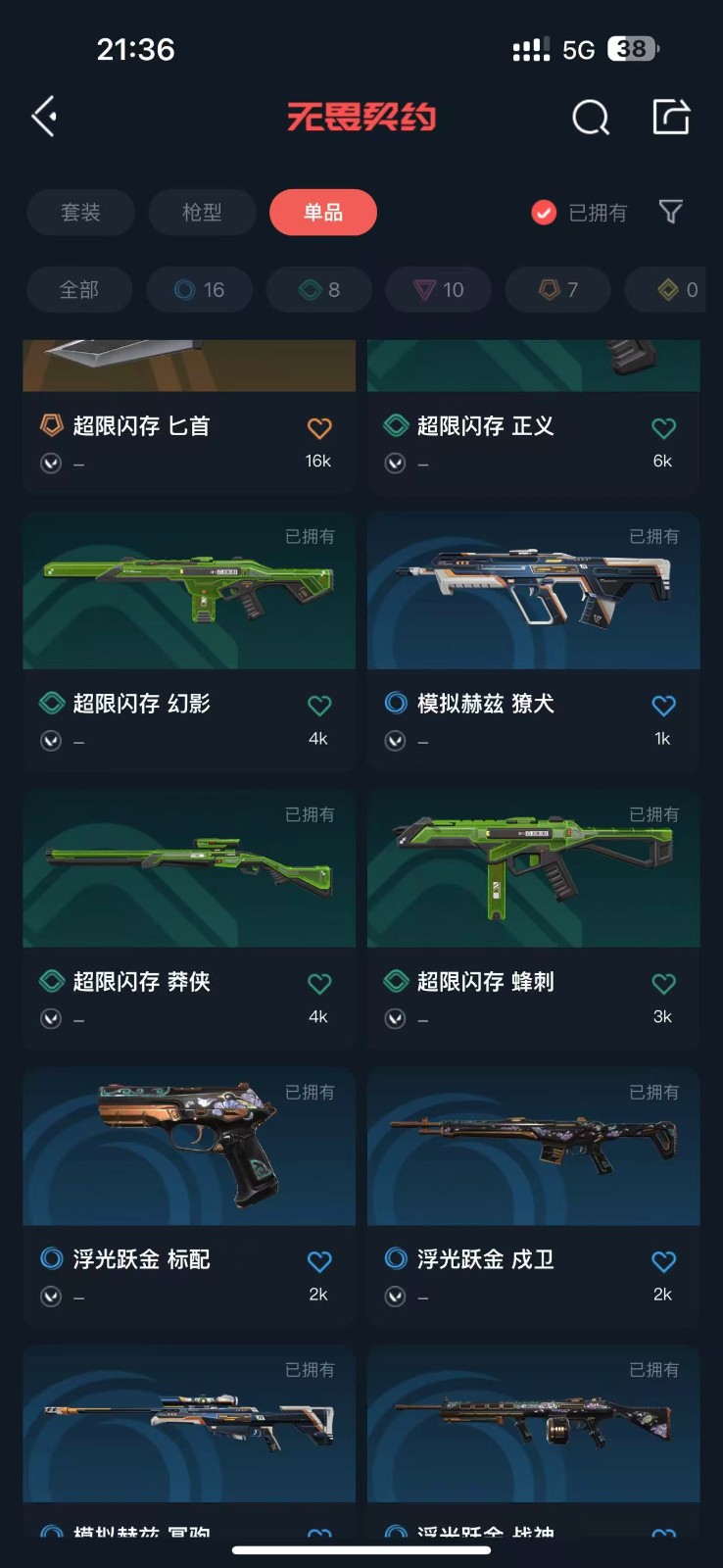Filter by the green tier chip showing 8
This screenshot has height=1568, width=723.
(319, 290)
